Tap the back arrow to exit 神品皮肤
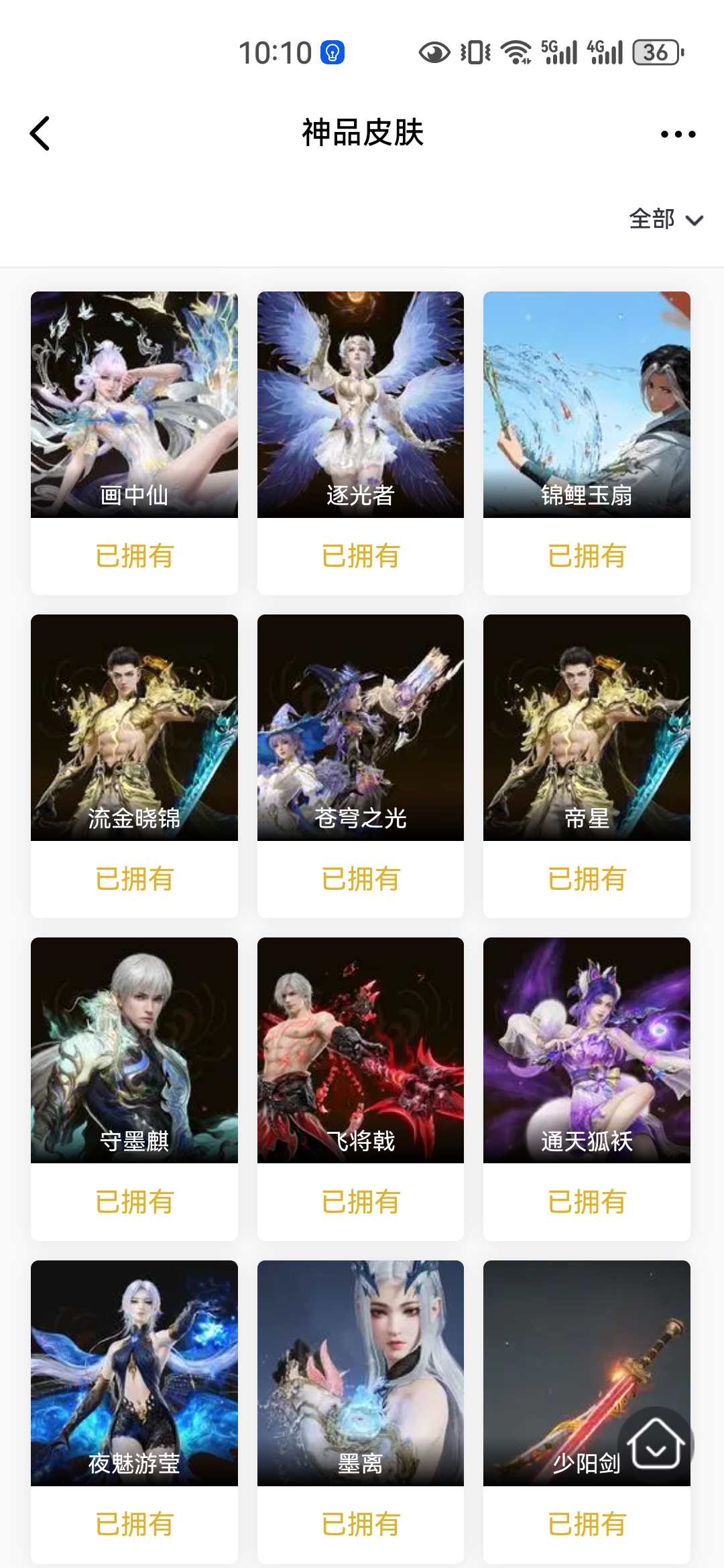The image size is (724, 1568). pos(40,133)
